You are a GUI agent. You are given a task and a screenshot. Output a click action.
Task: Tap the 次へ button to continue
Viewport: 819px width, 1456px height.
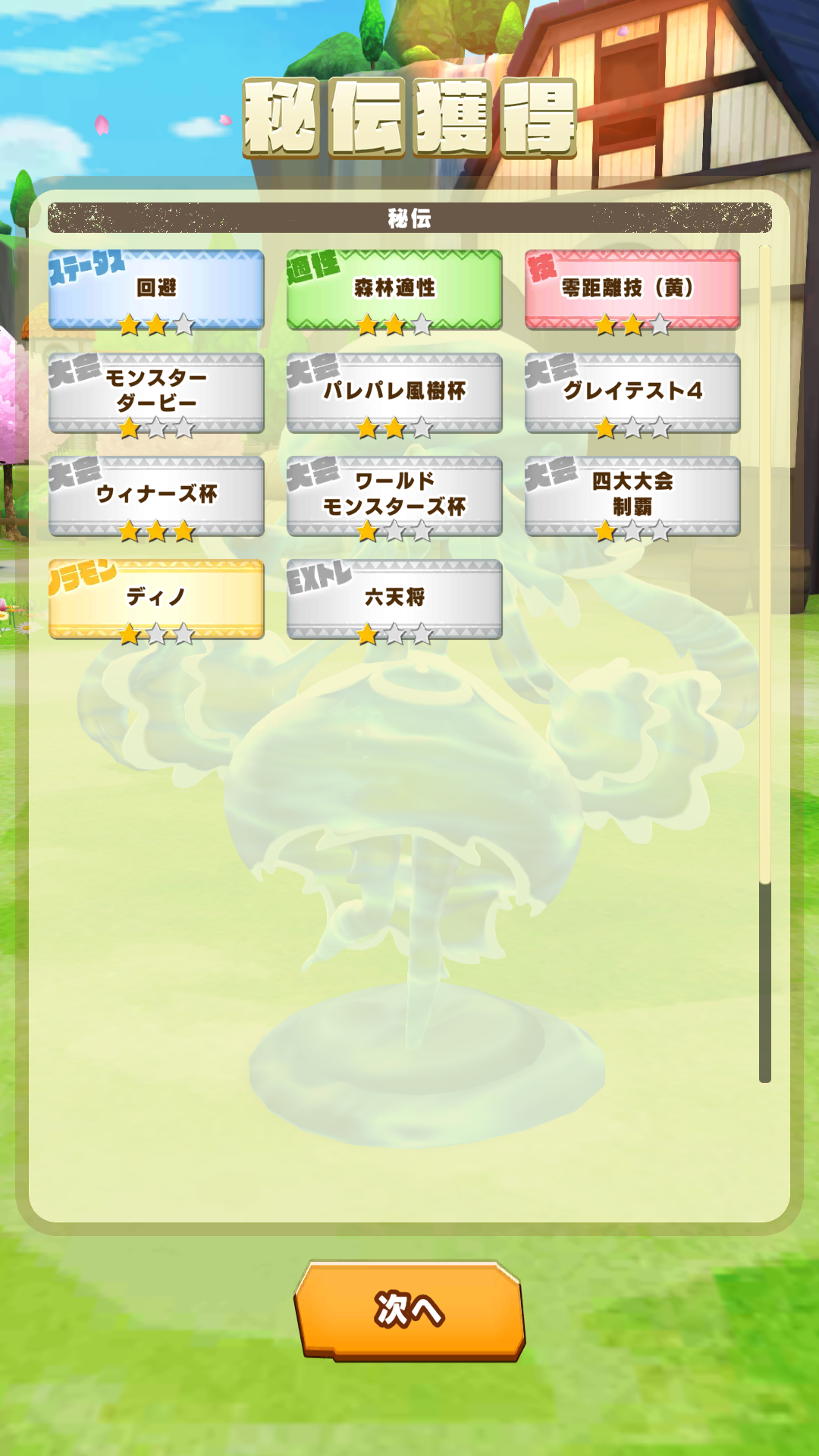(409, 1310)
